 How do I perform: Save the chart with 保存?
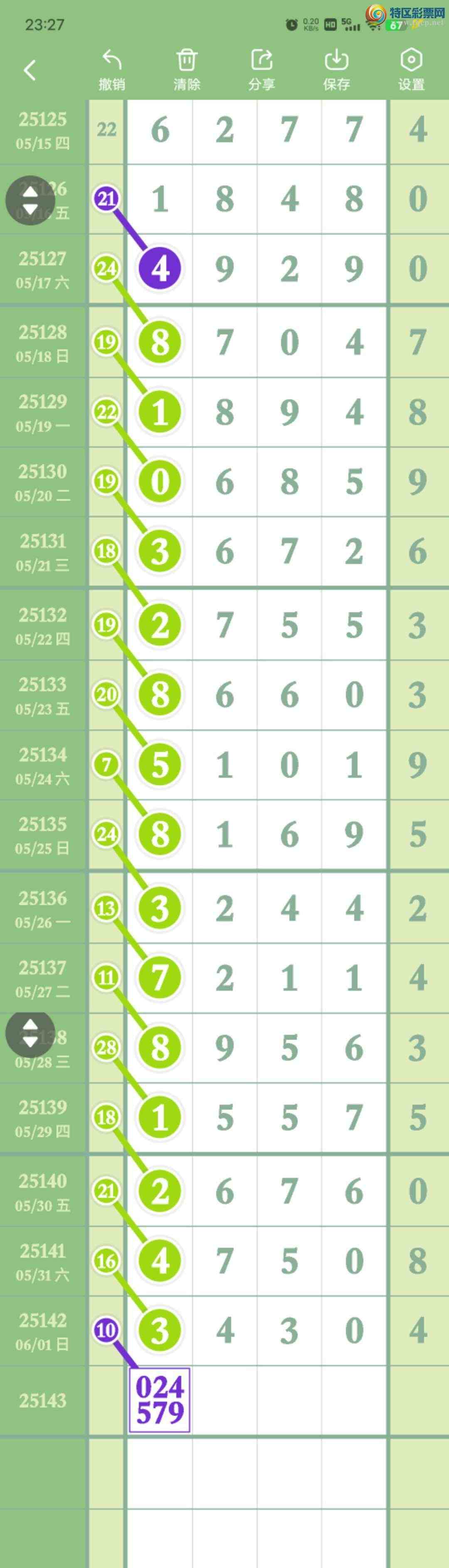(x=336, y=70)
